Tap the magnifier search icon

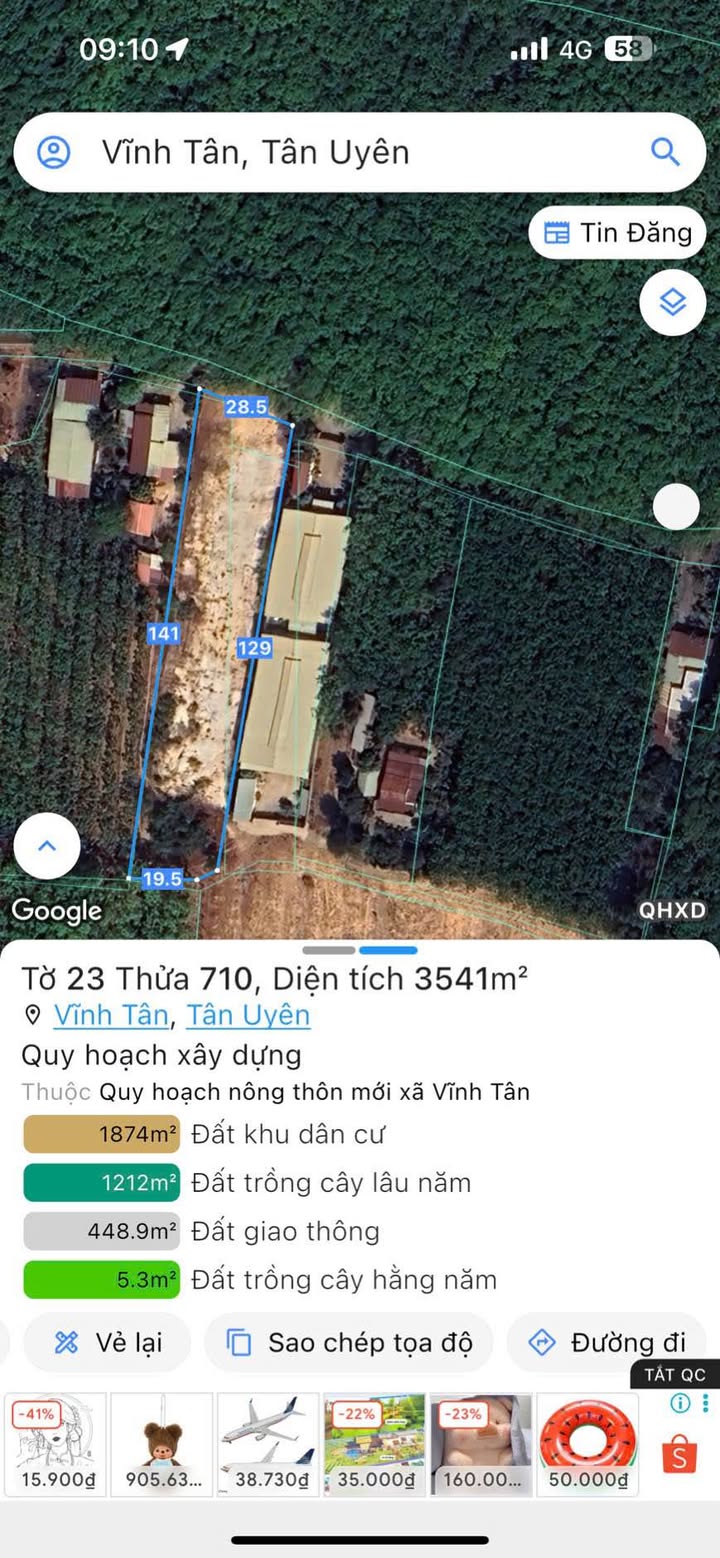pos(665,152)
